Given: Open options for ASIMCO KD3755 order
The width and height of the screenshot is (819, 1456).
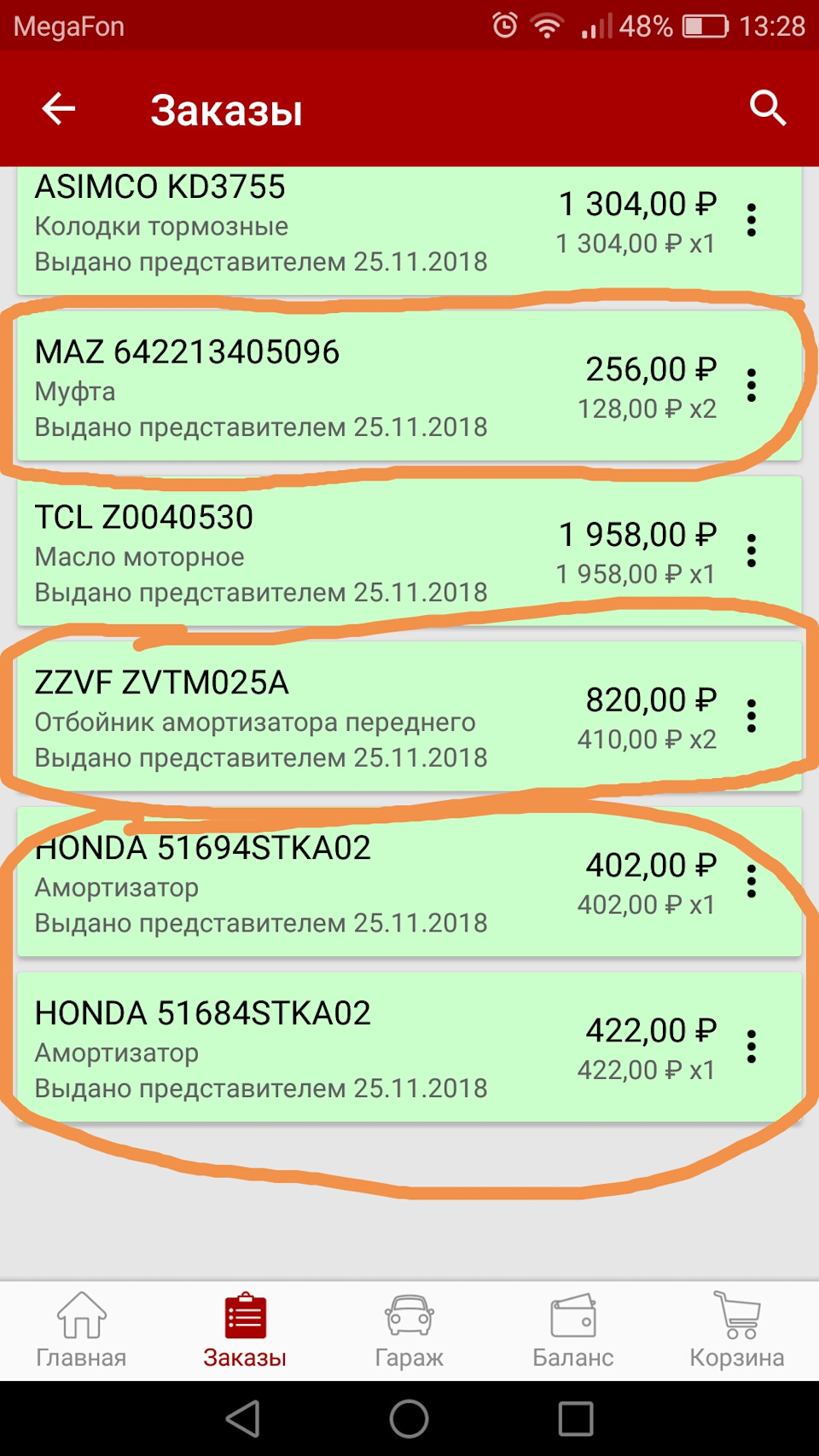Looking at the screenshot, I should pyautogui.click(x=751, y=221).
